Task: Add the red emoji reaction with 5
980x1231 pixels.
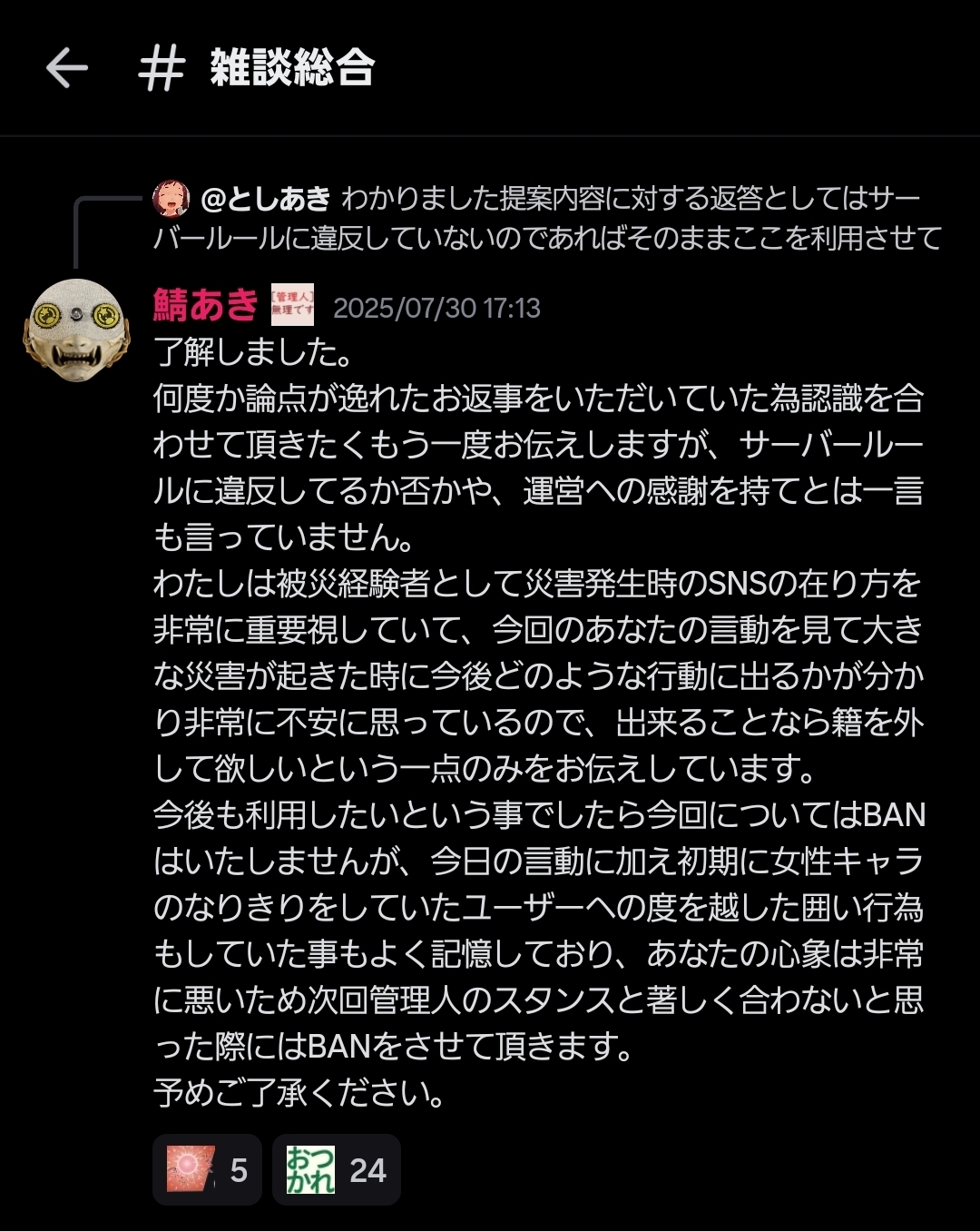Action: click(x=207, y=1169)
